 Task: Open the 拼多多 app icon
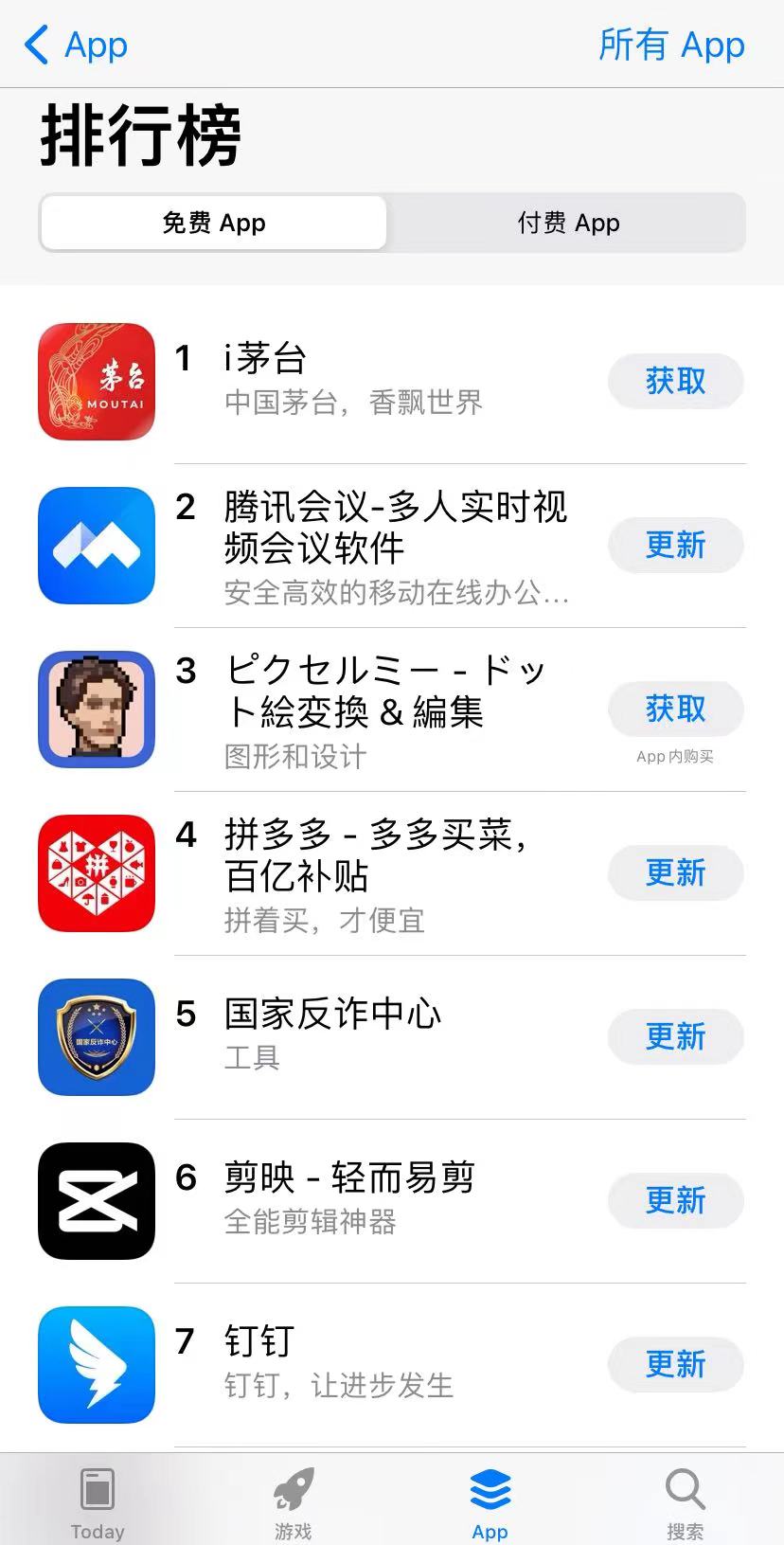[96, 873]
